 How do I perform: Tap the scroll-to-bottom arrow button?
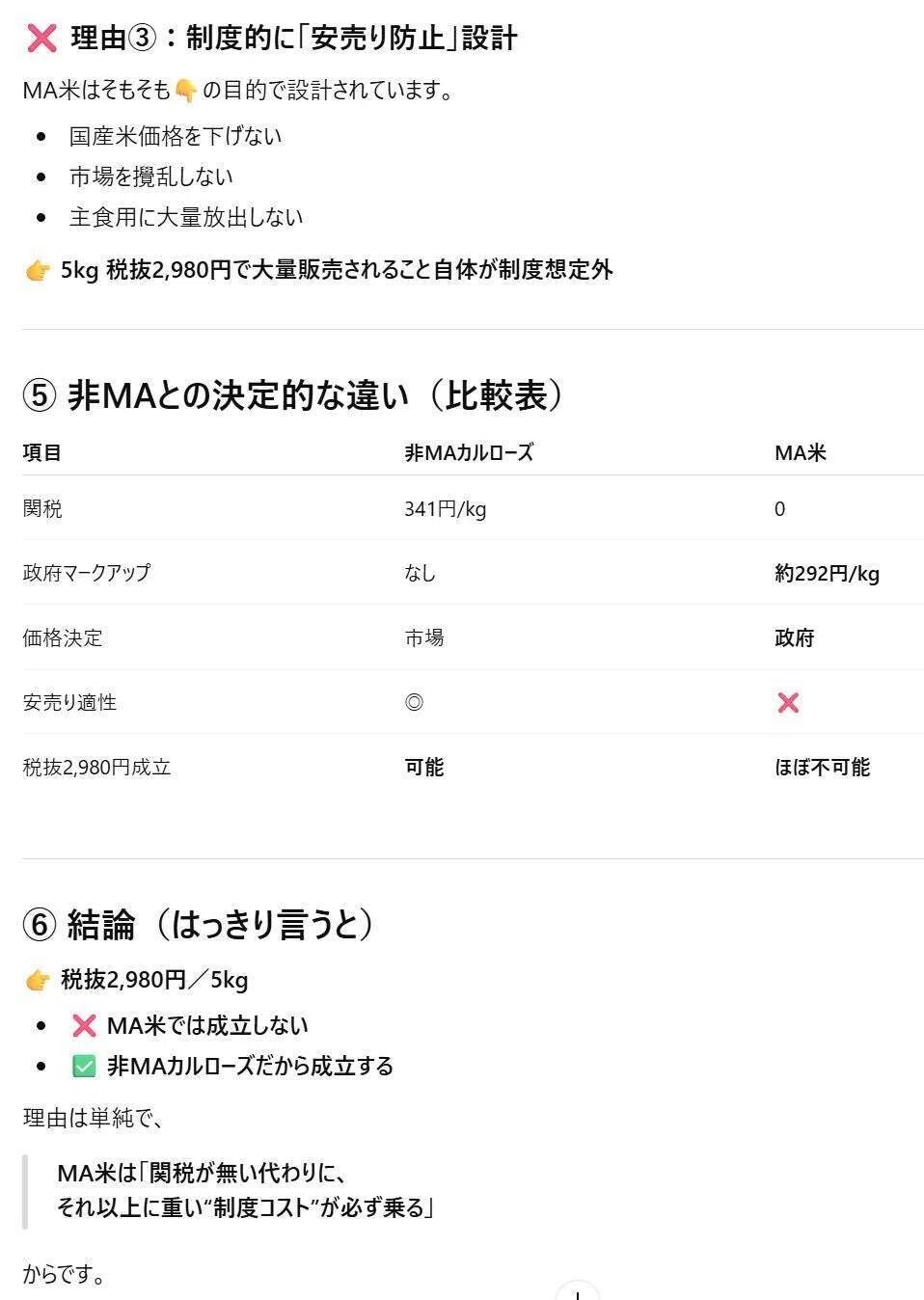pos(577,1292)
